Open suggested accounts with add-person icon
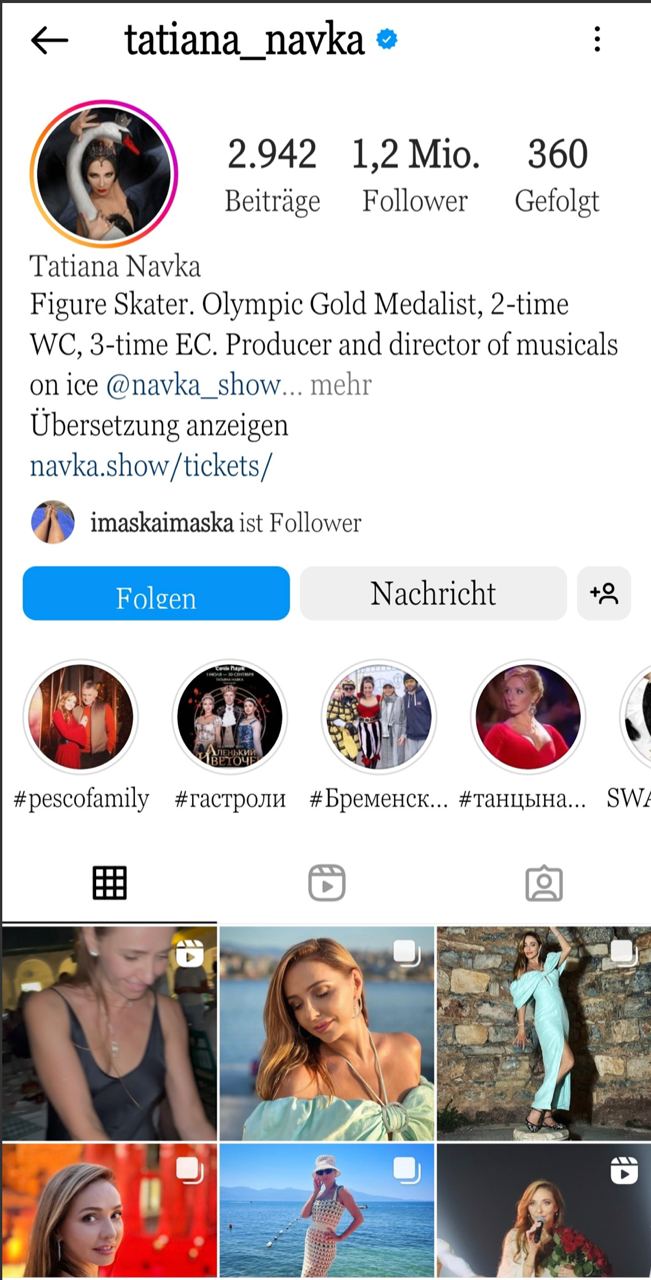Screen dimensions: 651x1280 (x=604, y=594)
